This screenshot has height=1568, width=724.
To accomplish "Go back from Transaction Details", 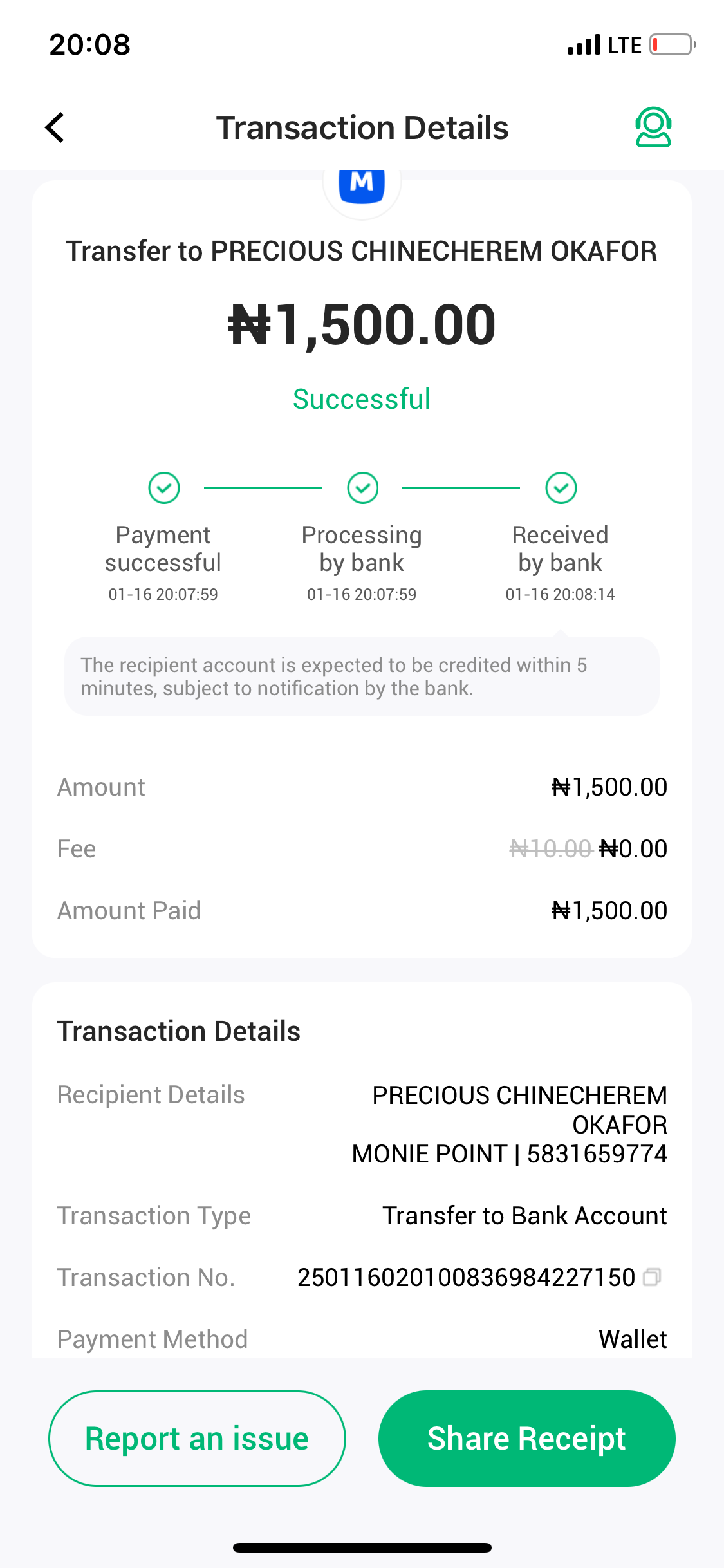I will tap(55, 127).
